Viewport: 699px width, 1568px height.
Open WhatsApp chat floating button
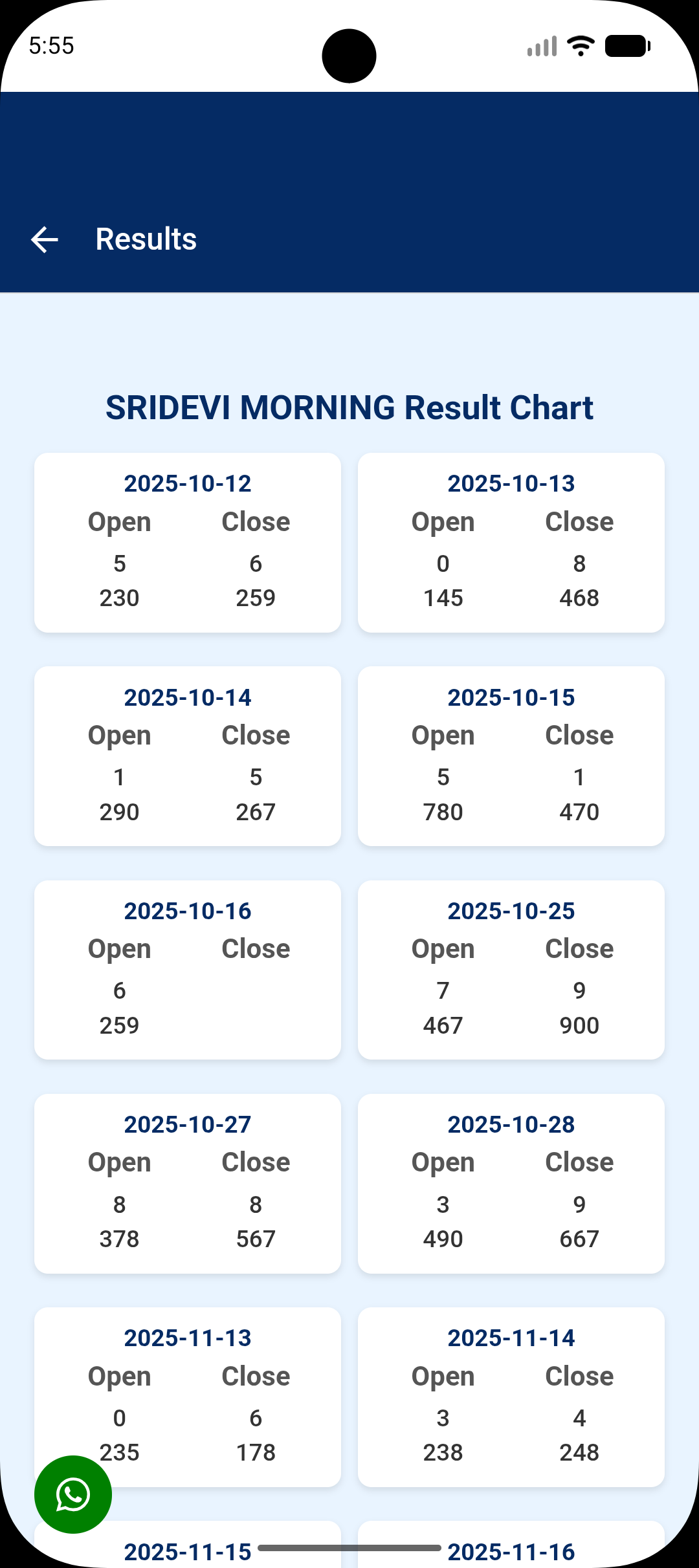(x=73, y=1494)
